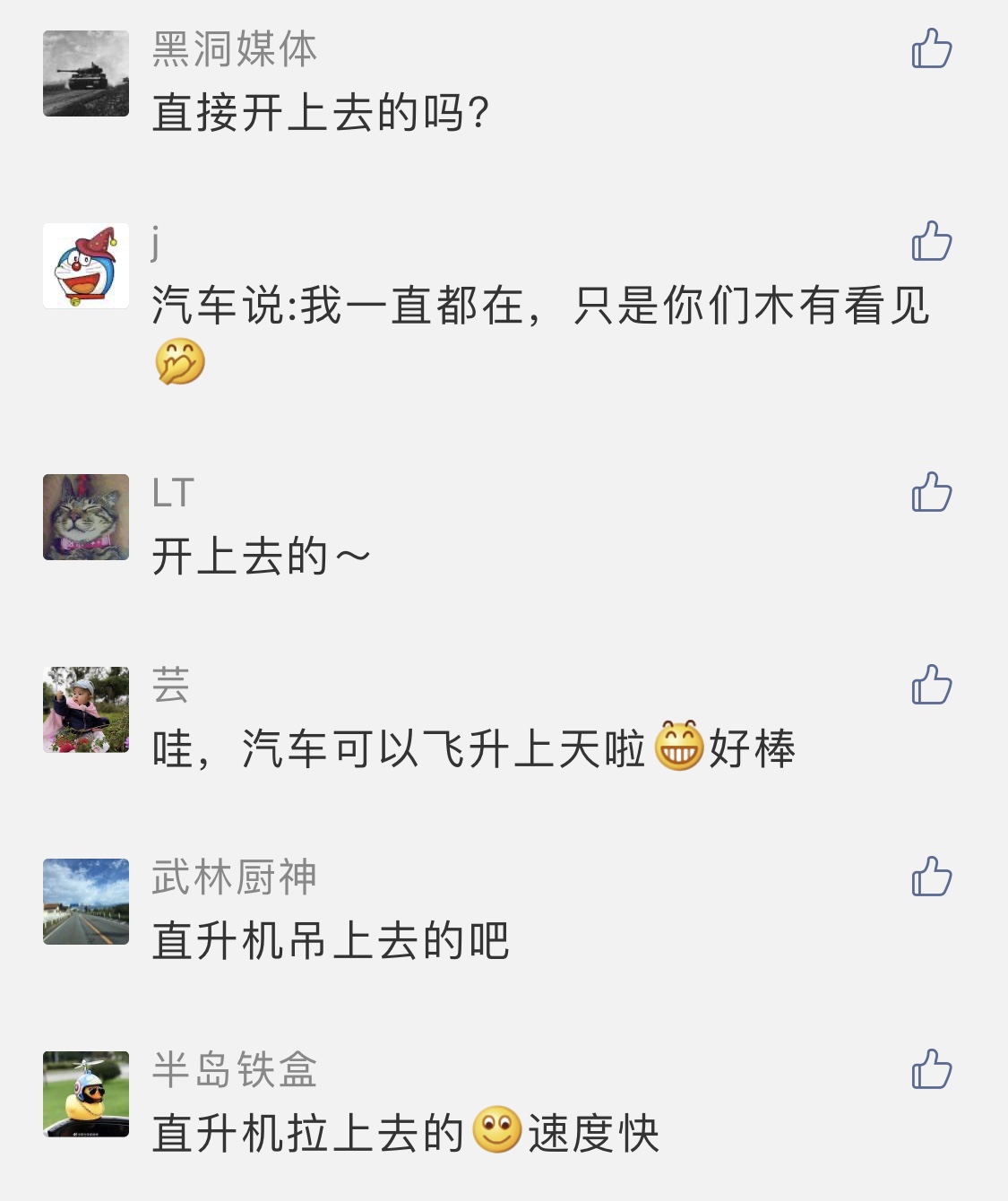The width and height of the screenshot is (1008, 1201).
Task: Open 半岛铁盒's duck avatar profile
Action: coord(86,1094)
